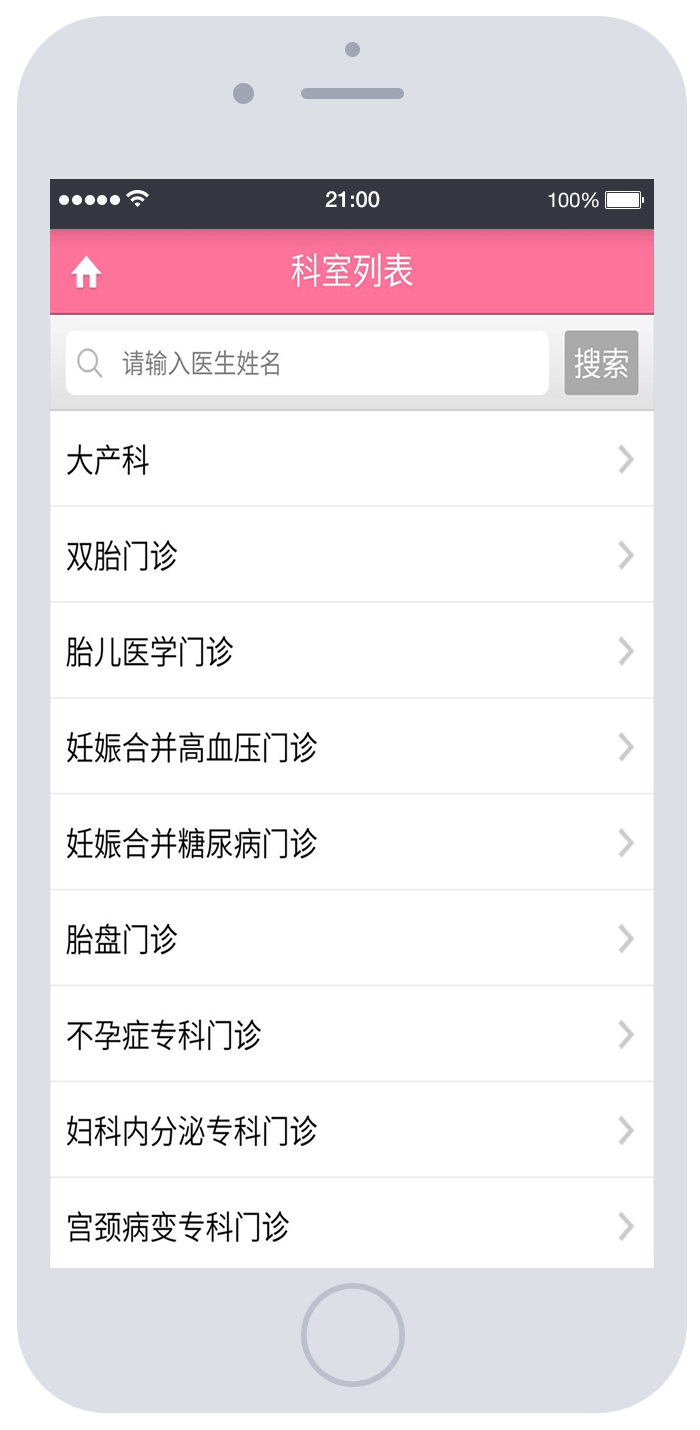Choose 妊娠合并糖尿病门诊
The height and width of the screenshot is (1430, 700).
352,843
